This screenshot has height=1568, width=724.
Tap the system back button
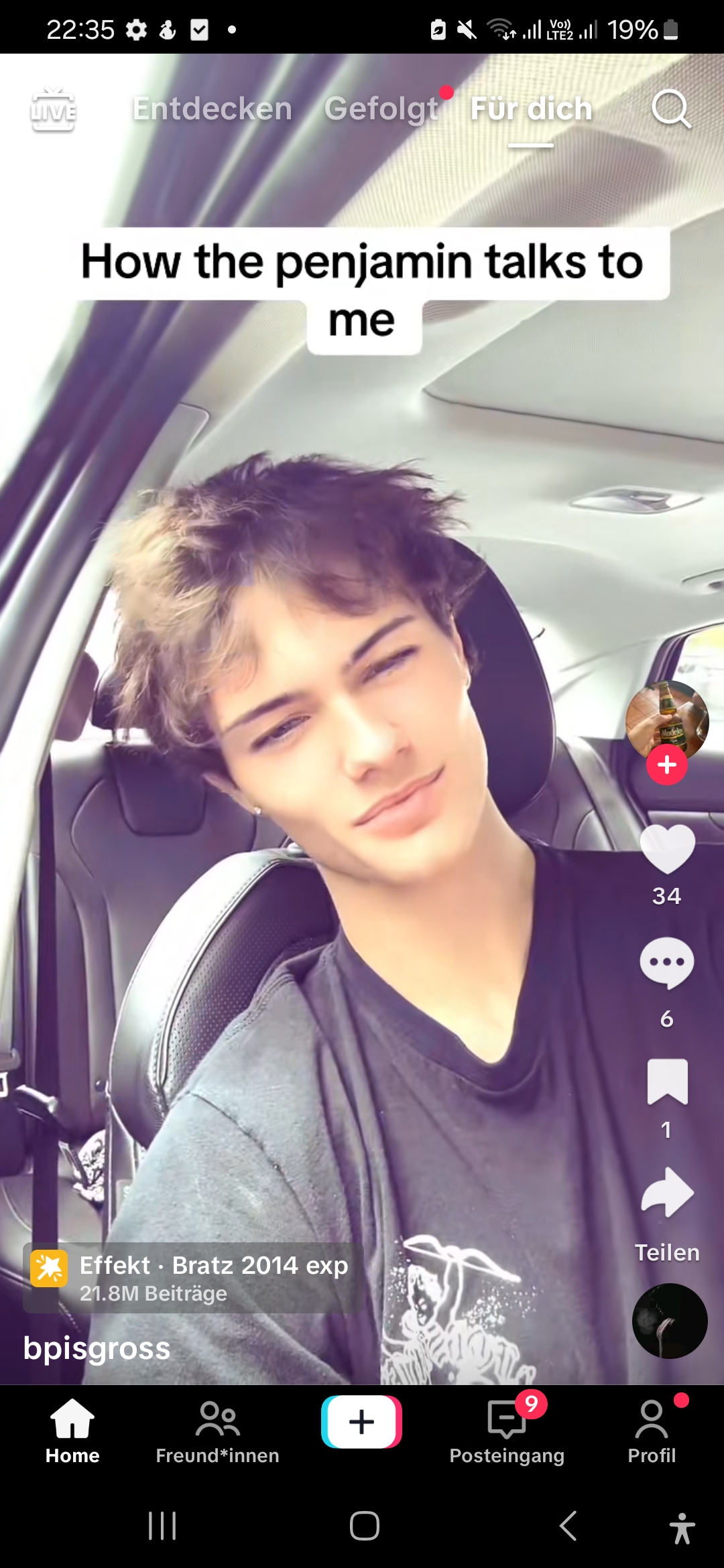click(x=568, y=1526)
